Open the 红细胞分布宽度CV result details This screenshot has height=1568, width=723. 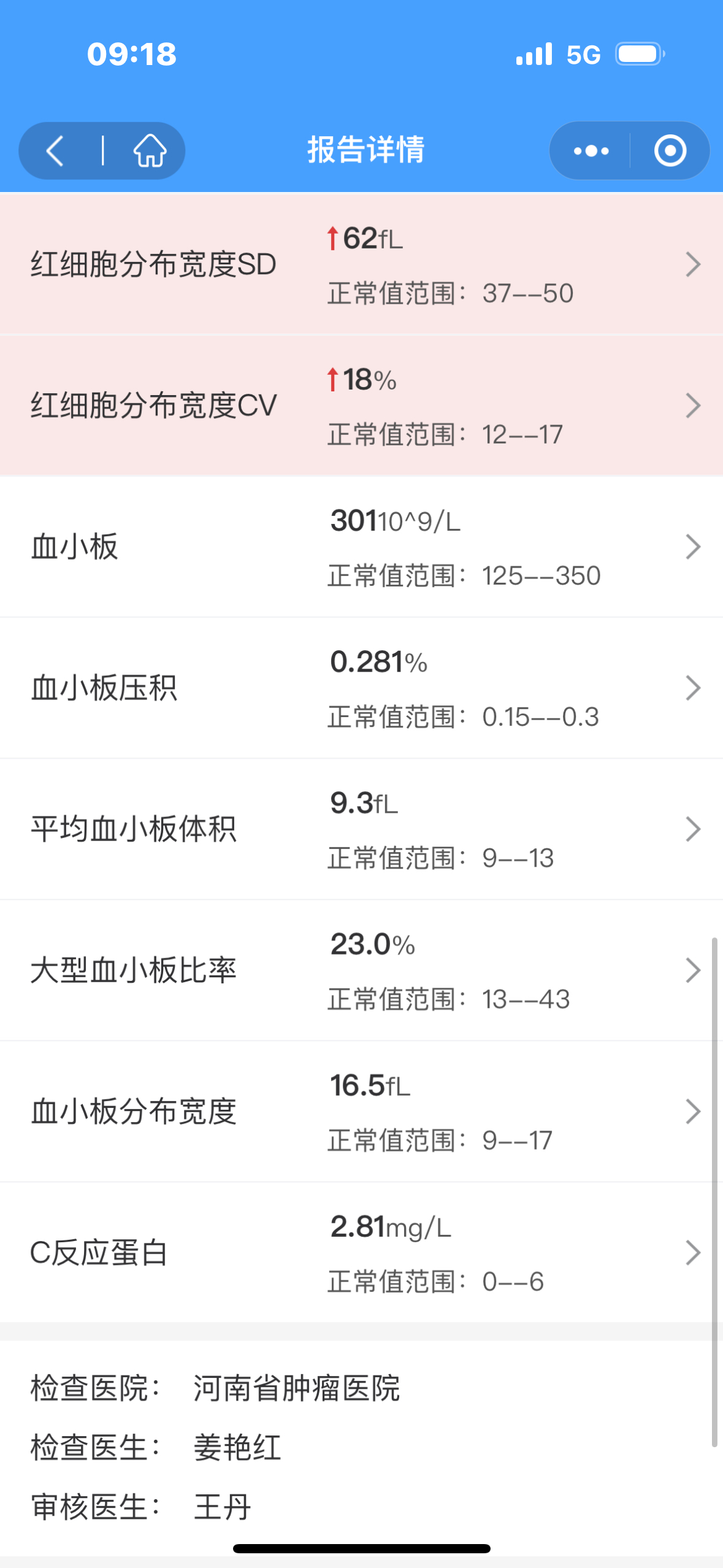[x=361, y=405]
